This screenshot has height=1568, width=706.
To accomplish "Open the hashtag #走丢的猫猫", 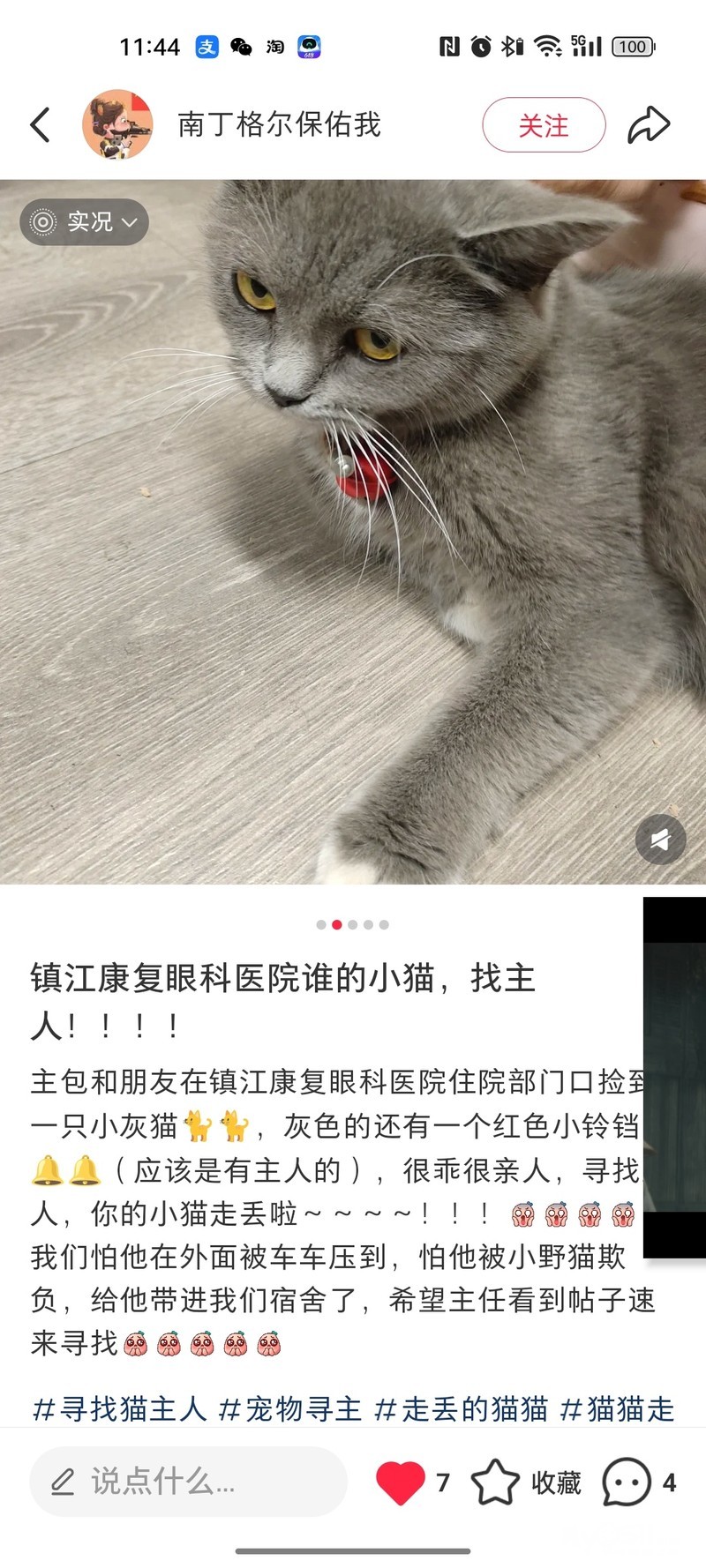I will 462,1408.
